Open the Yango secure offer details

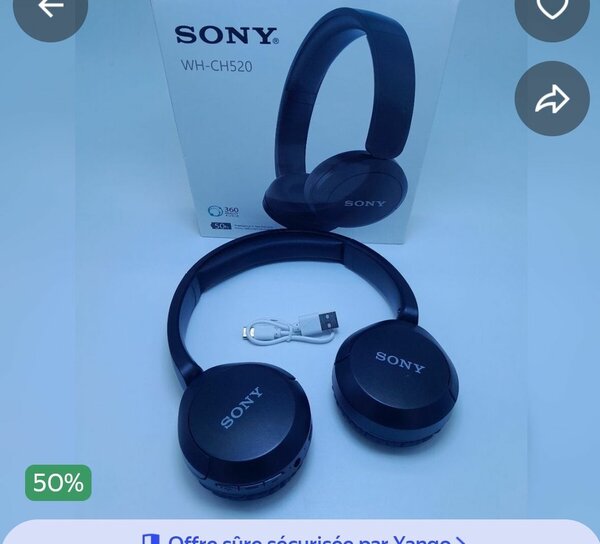(300, 536)
